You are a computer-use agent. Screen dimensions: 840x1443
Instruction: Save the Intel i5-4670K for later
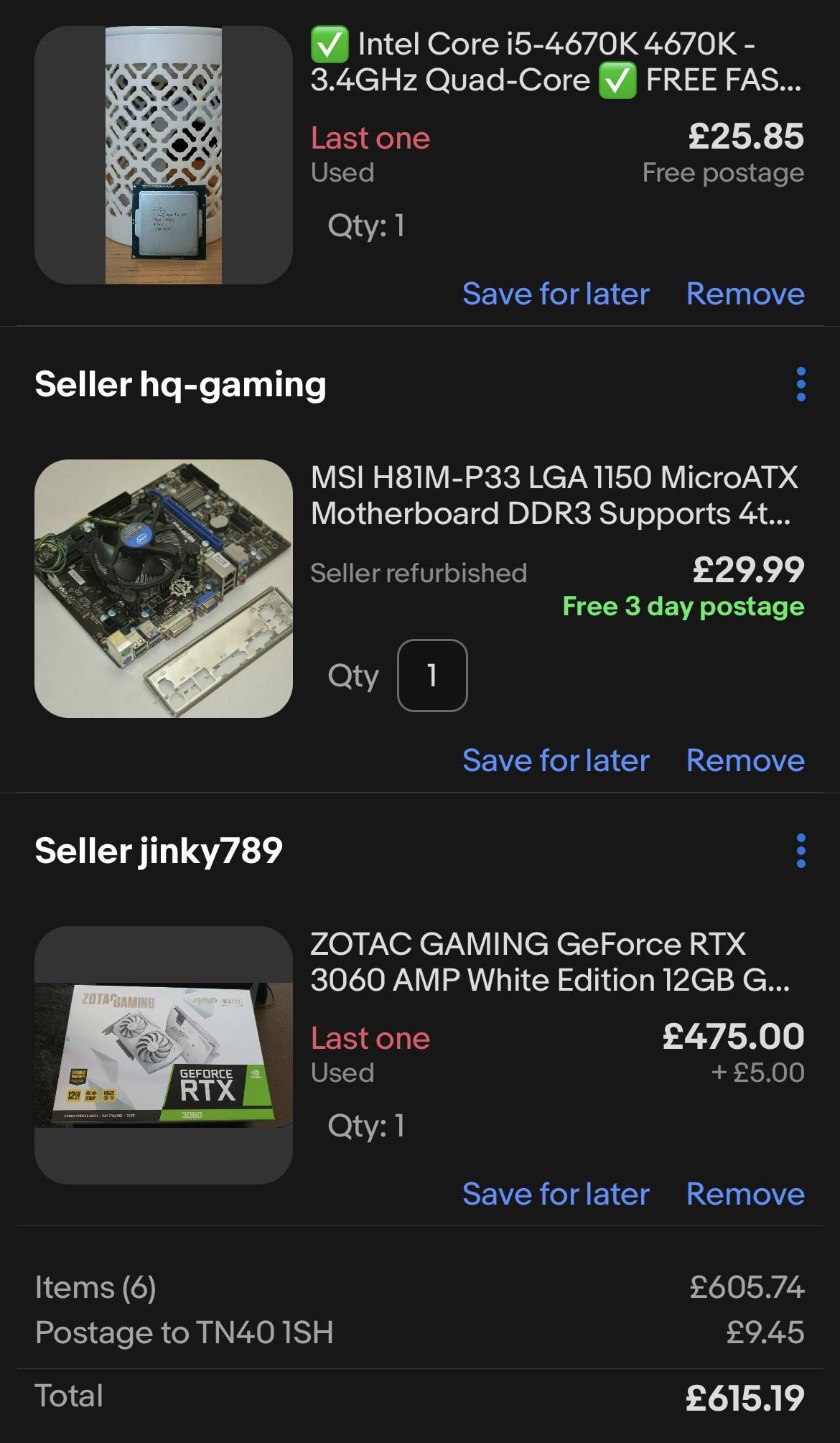coord(556,293)
